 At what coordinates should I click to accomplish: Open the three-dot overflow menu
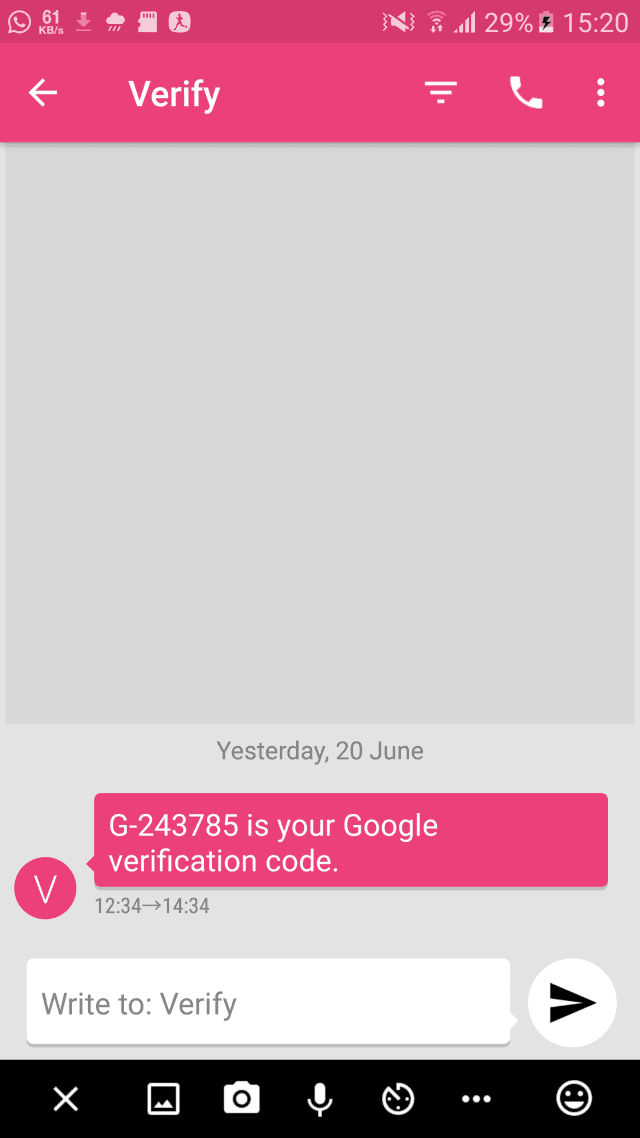pyautogui.click(x=600, y=94)
